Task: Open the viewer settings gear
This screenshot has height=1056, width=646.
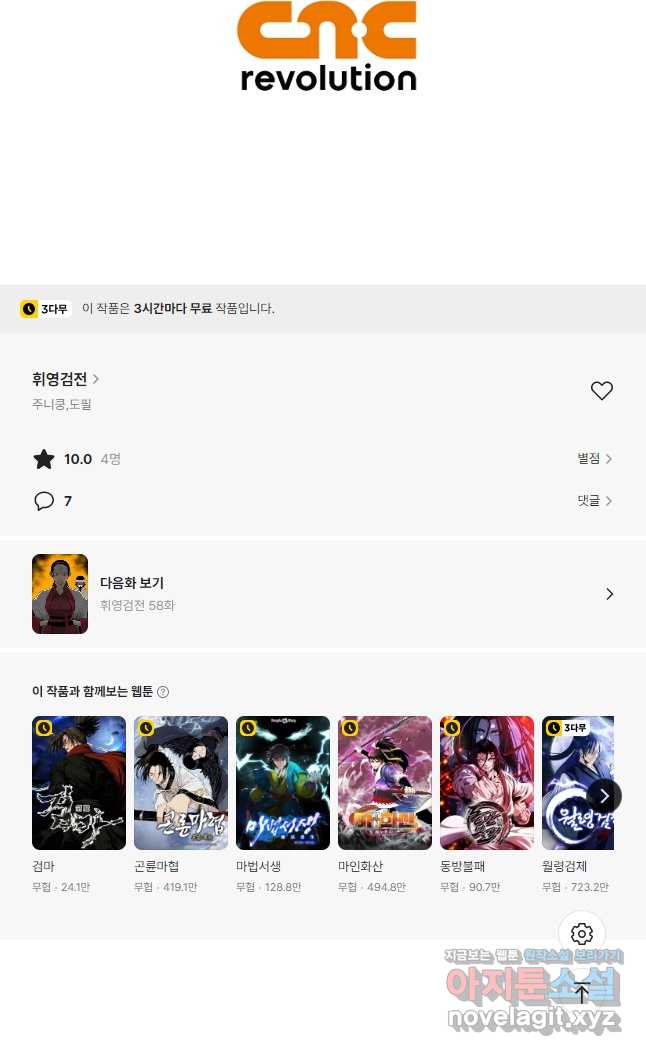Action: (x=582, y=934)
